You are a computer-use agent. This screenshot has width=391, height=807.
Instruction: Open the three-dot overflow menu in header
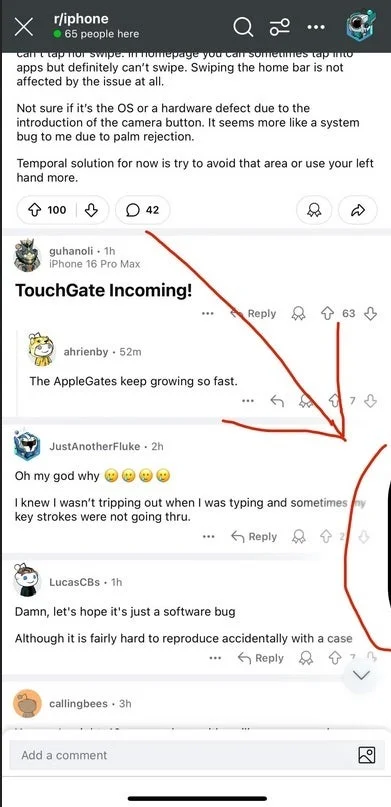pos(316,27)
